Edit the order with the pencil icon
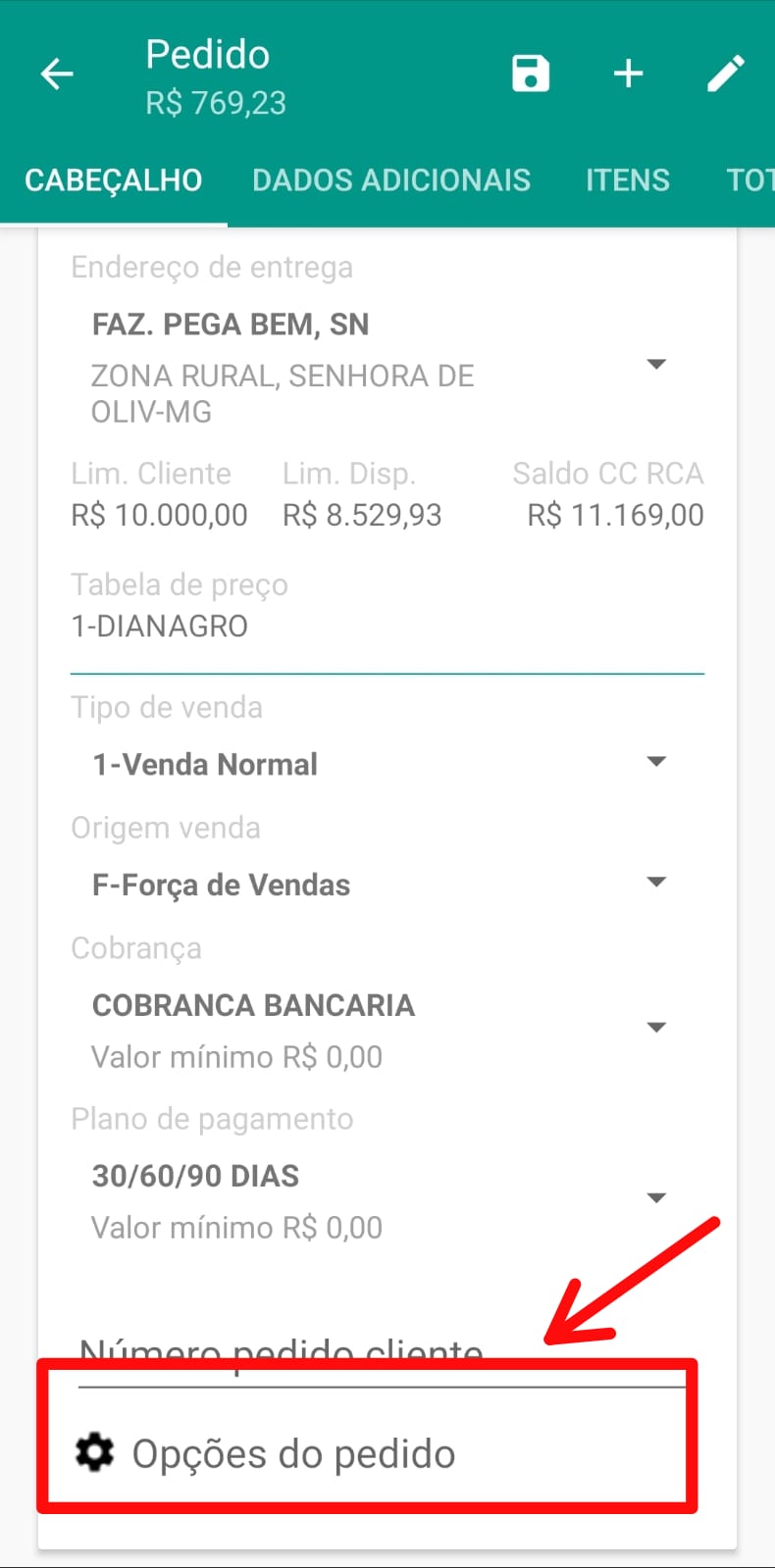 point(725,75)
